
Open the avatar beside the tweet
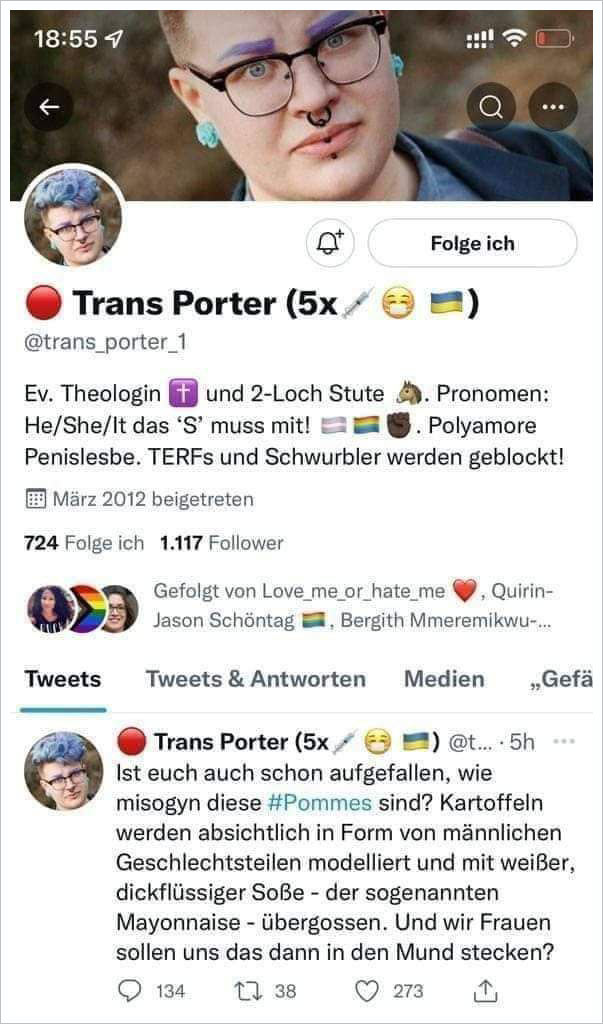(63, 770)
